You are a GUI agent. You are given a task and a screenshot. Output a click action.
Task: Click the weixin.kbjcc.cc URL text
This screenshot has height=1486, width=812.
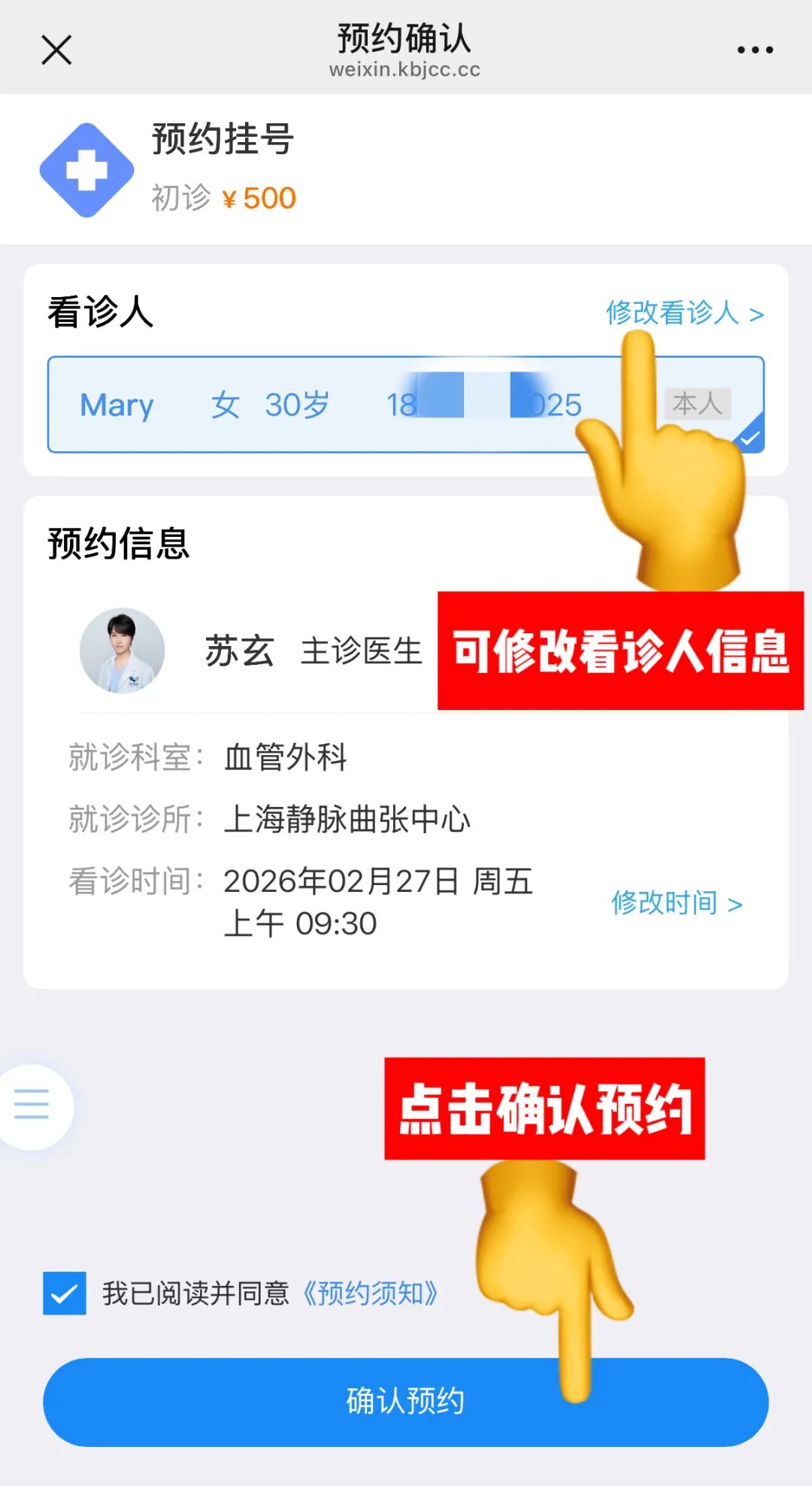[x=406, y=71]
